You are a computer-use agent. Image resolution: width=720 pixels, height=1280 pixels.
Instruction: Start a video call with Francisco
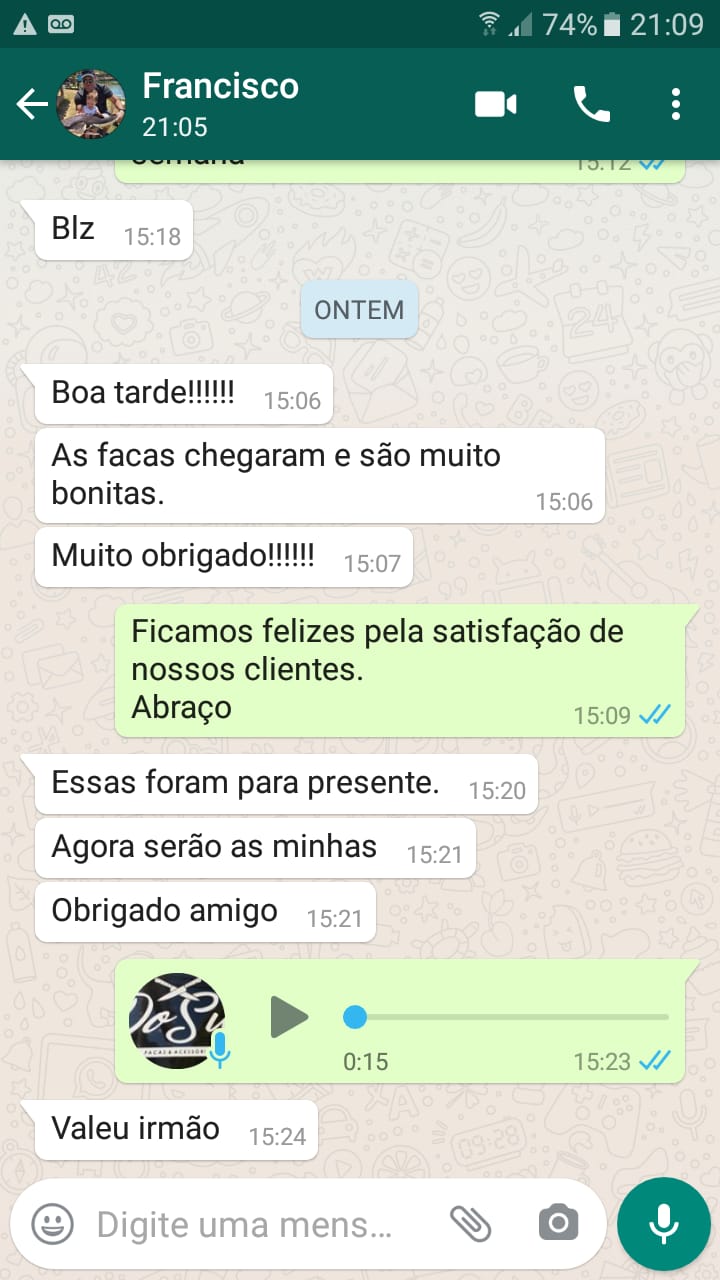pos(495,104)
